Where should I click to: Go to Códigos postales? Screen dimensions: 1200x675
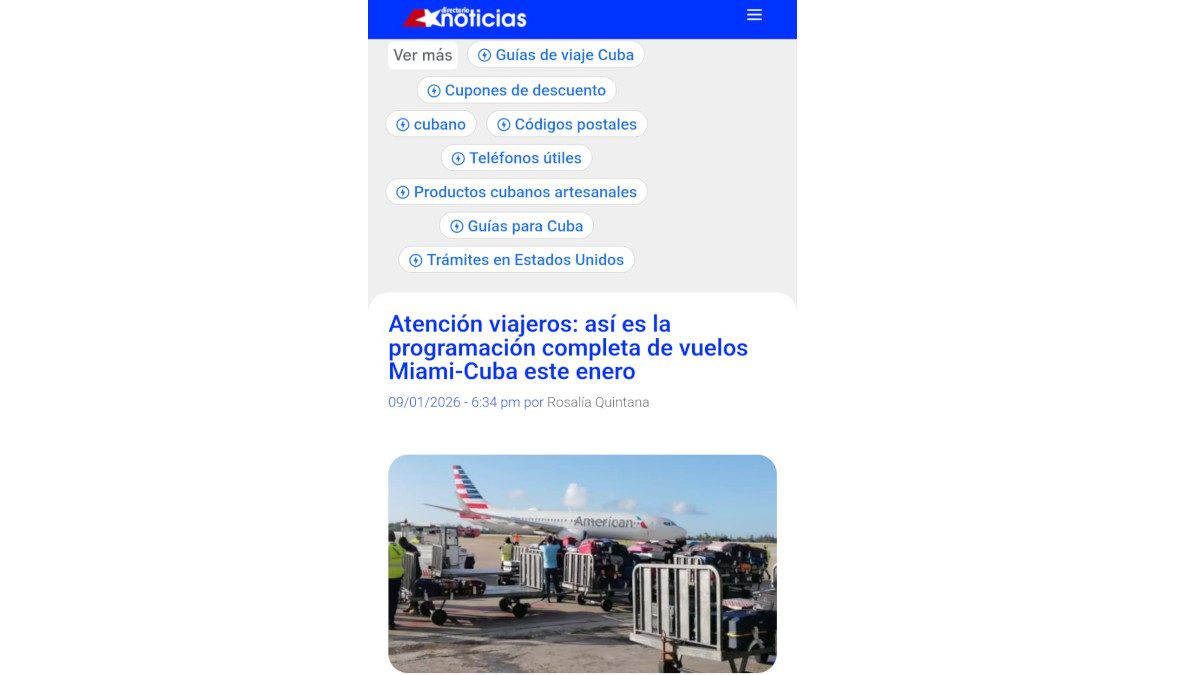click(x=566, y=124)
